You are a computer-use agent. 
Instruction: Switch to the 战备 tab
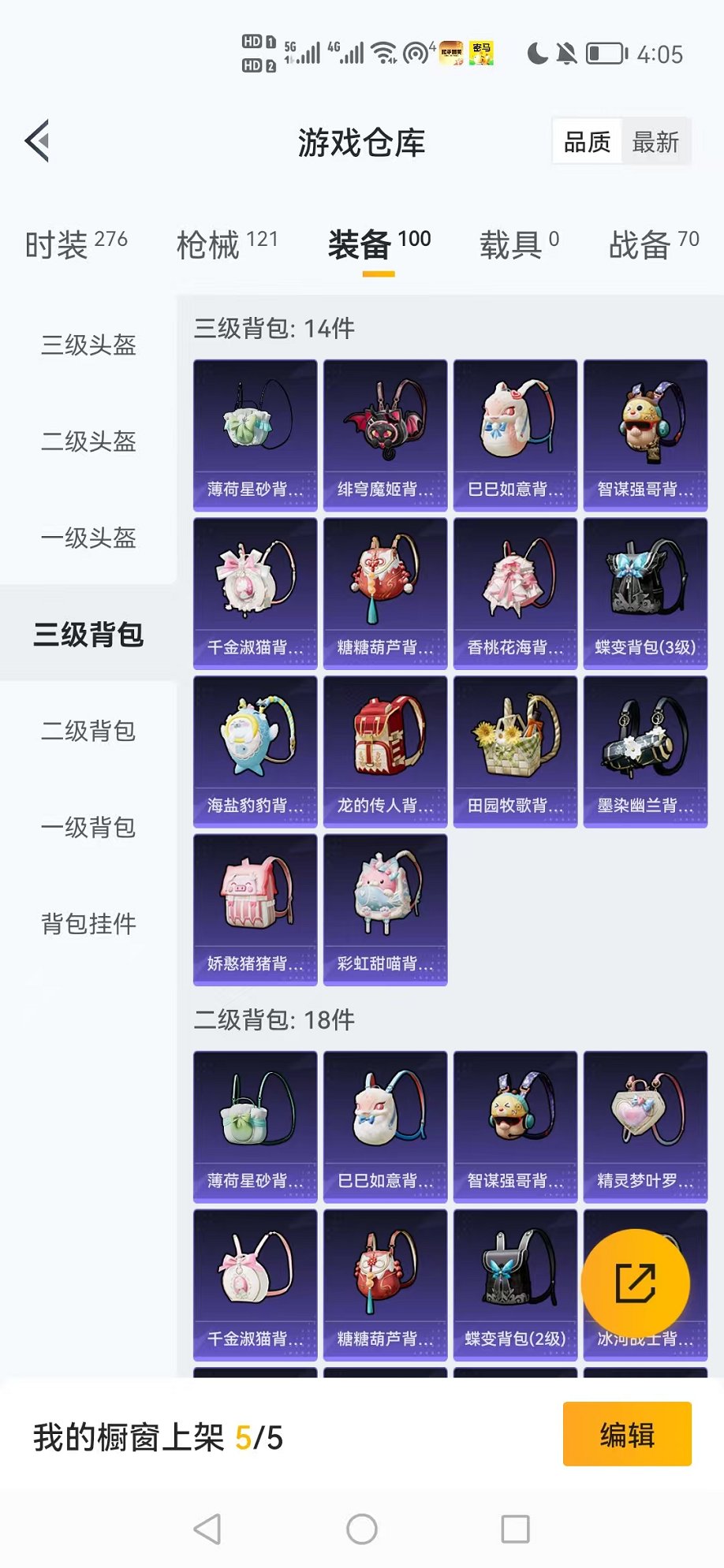653,244
